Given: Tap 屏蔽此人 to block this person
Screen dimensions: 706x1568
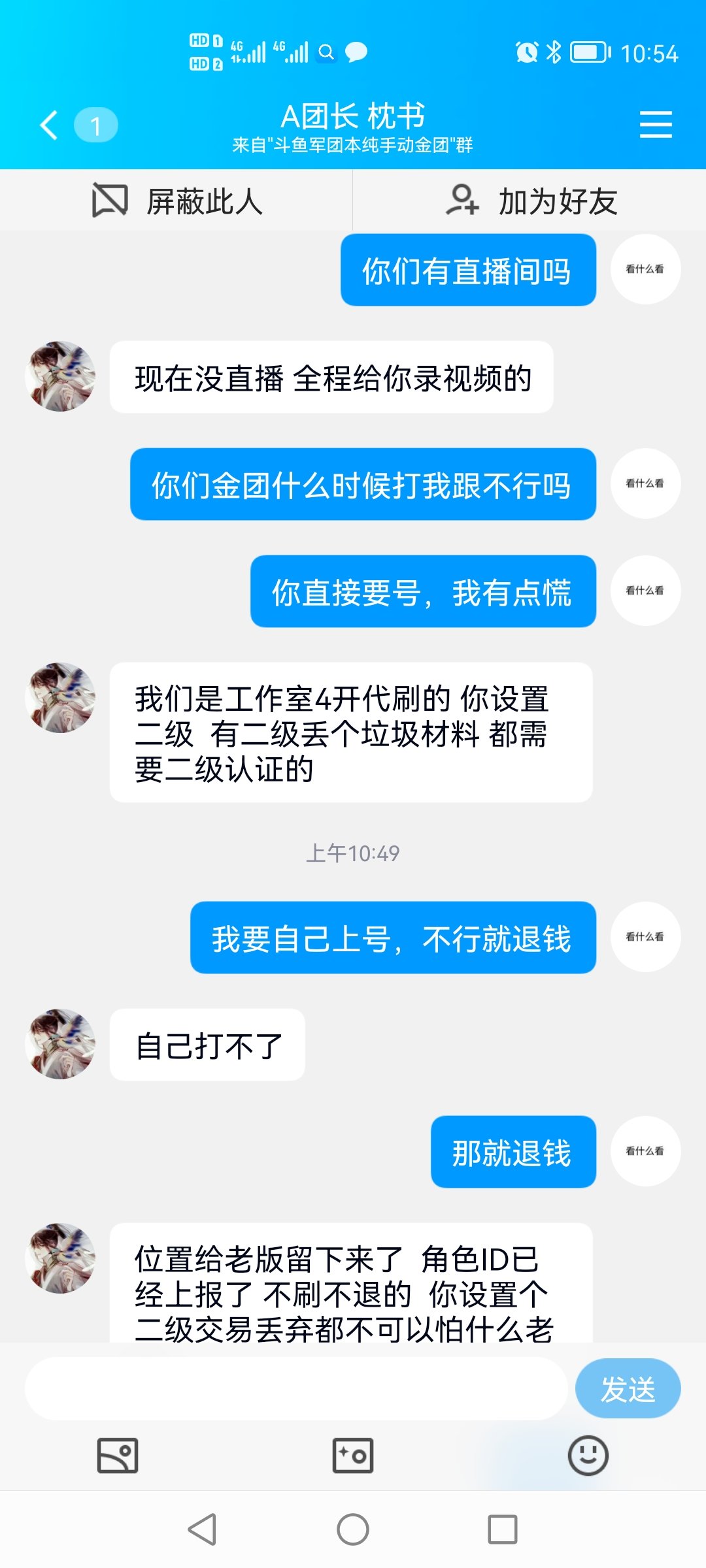Looking at the screenshot, I should pos(204,201).
